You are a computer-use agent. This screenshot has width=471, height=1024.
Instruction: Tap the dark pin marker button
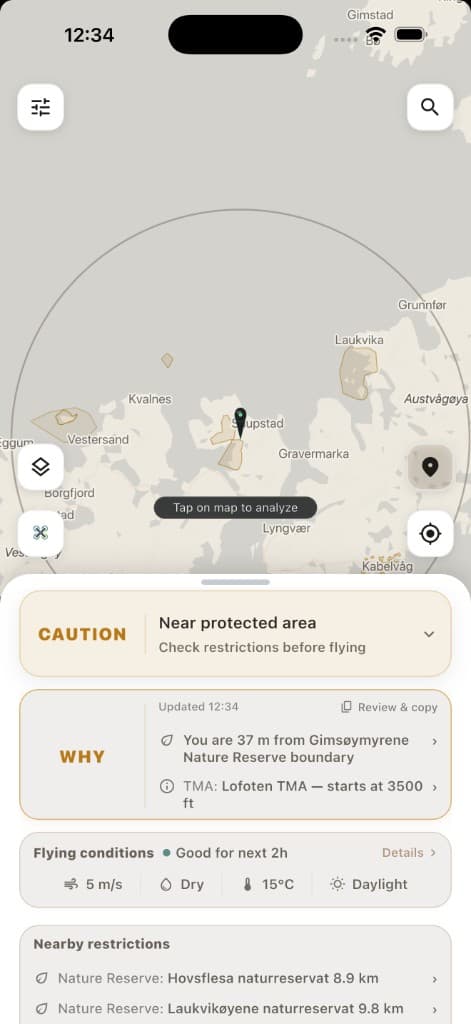tap(430, 467)
